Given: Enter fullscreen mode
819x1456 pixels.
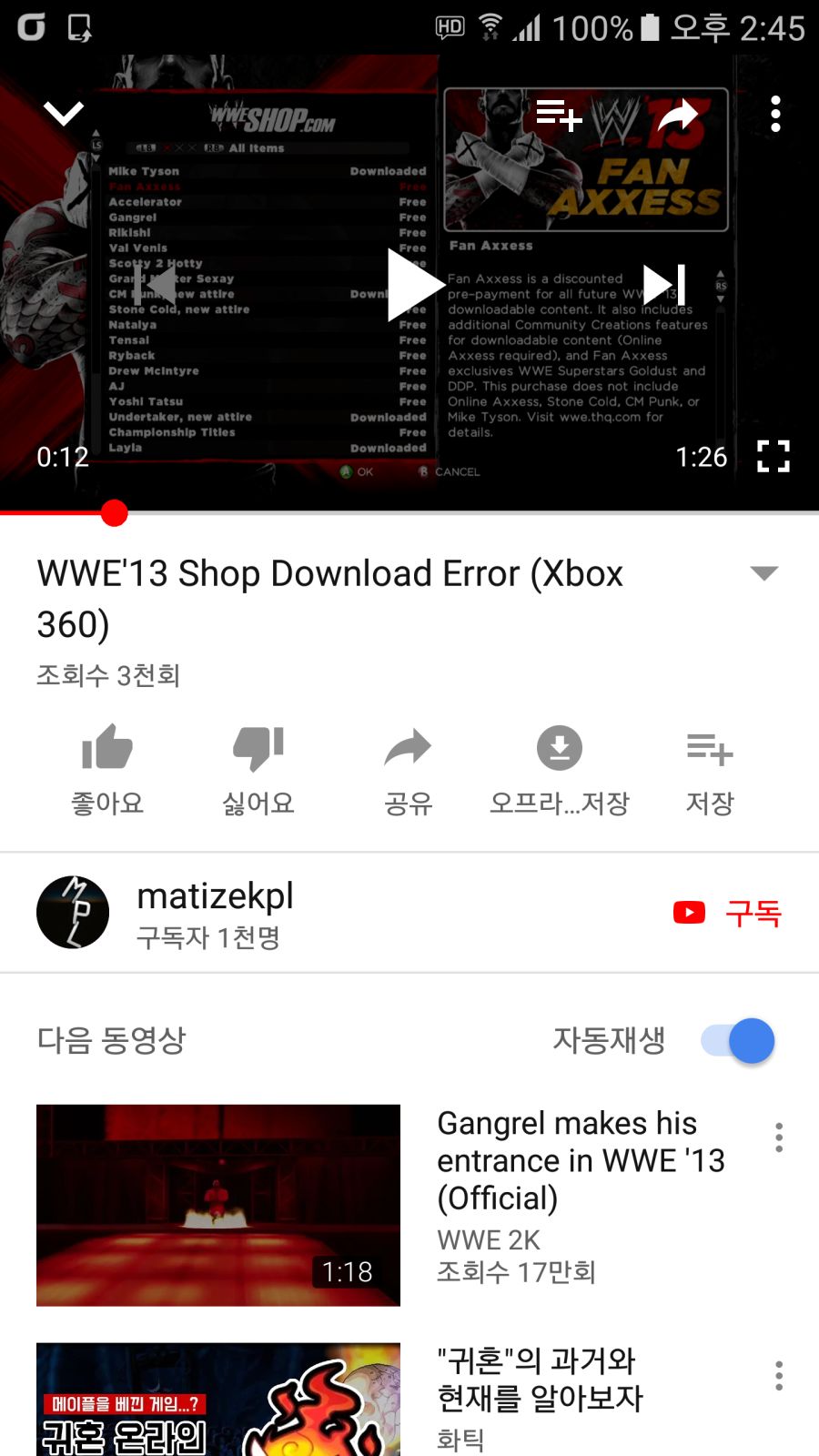Looking at the screenshot, I should point(773,456).
